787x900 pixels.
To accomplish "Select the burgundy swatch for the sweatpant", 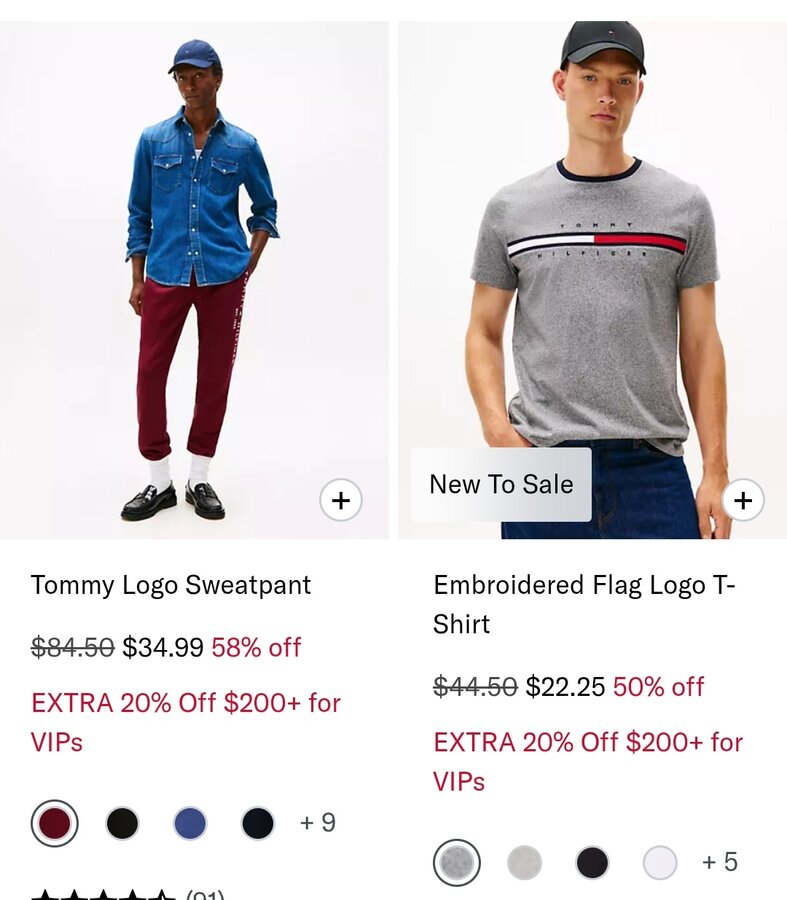I will tap(55, 823).
